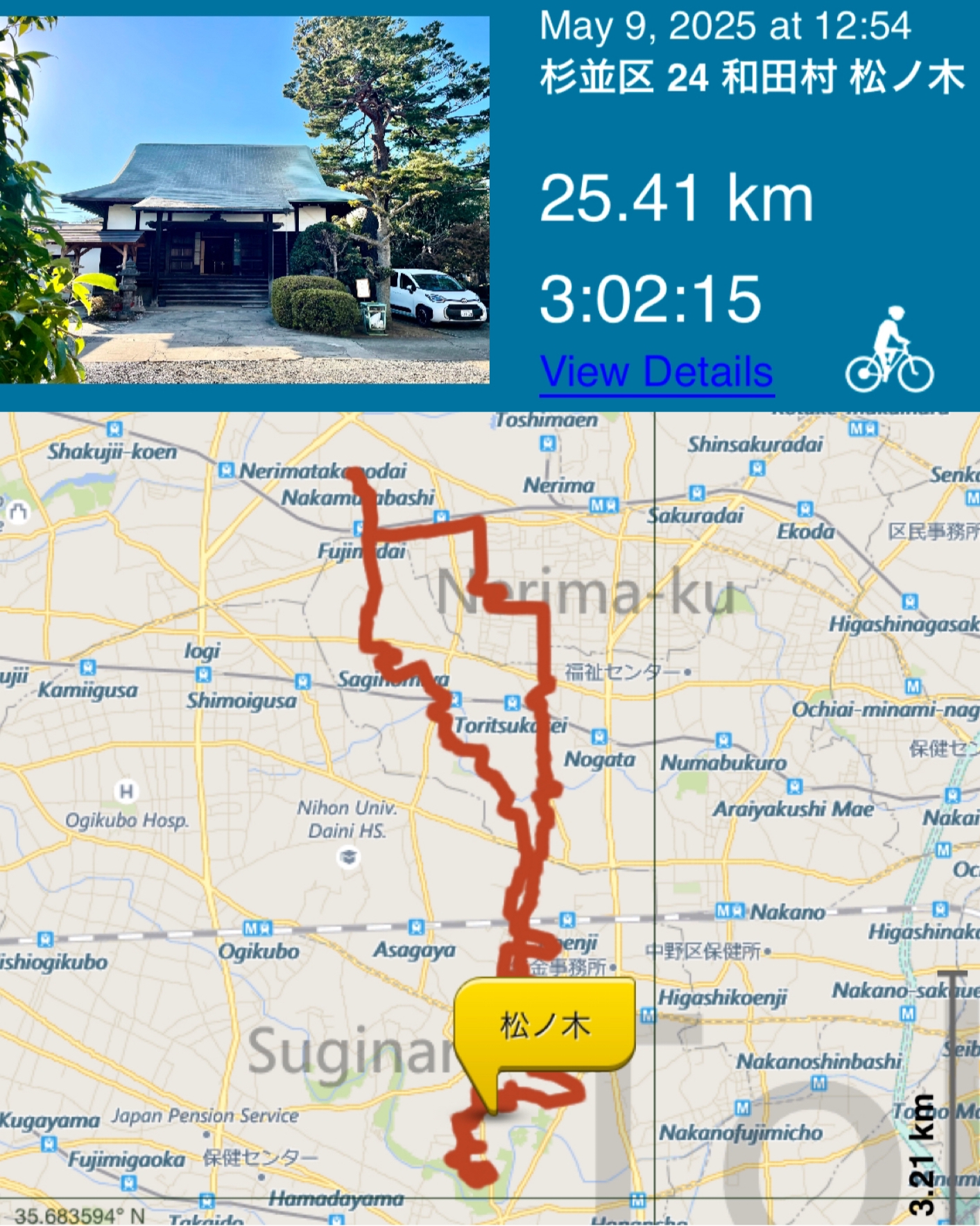Tap the 松ノ木 map pin callout
The image size is (980, 1226).
tap(545, 1025)
